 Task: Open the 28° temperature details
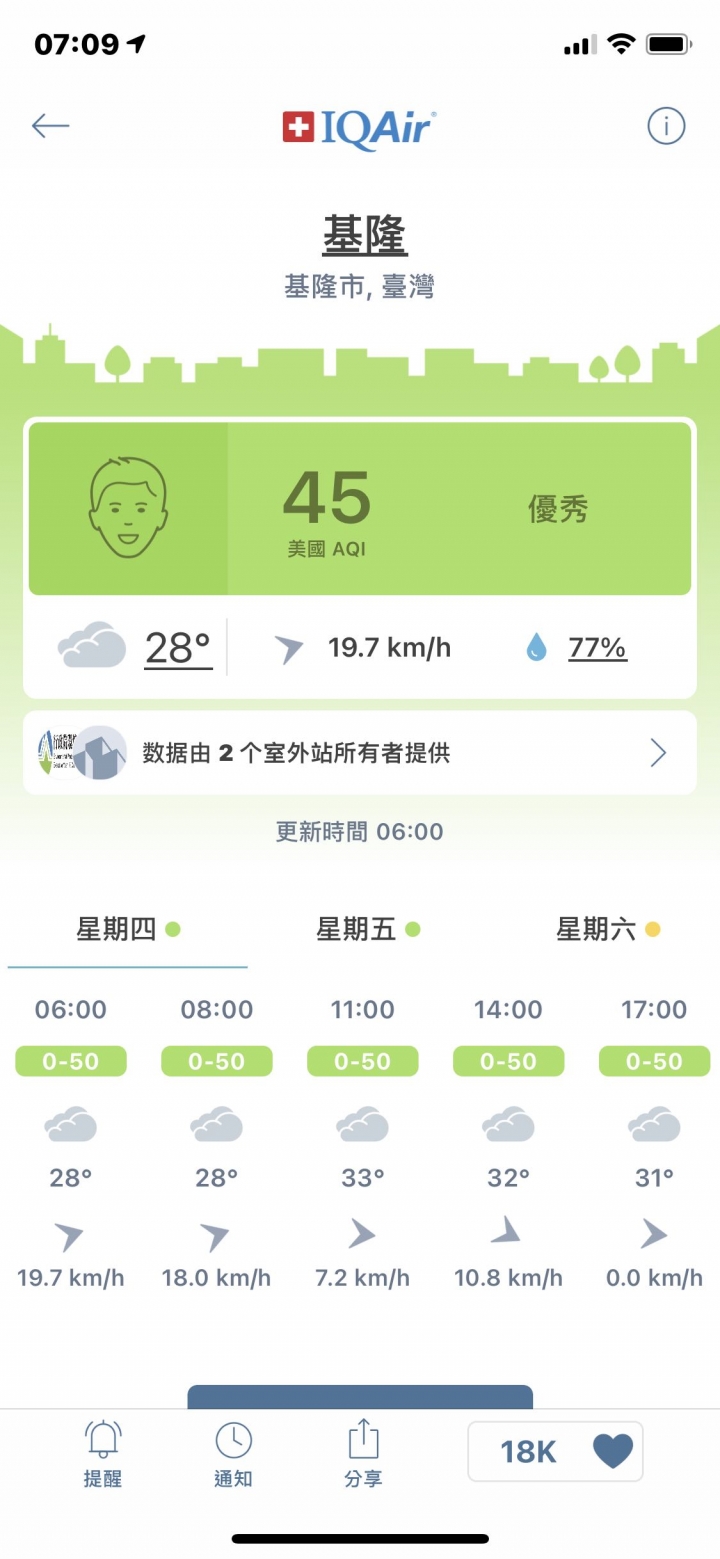[x=178, y=648]
